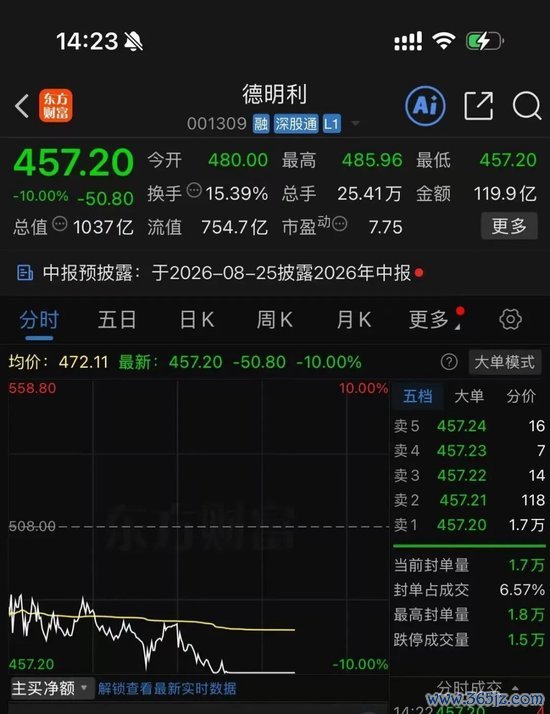Tap 解锁查看最新实时数据 link
The height and width of the screenshot is (714, 550).
tap(167, 688)
